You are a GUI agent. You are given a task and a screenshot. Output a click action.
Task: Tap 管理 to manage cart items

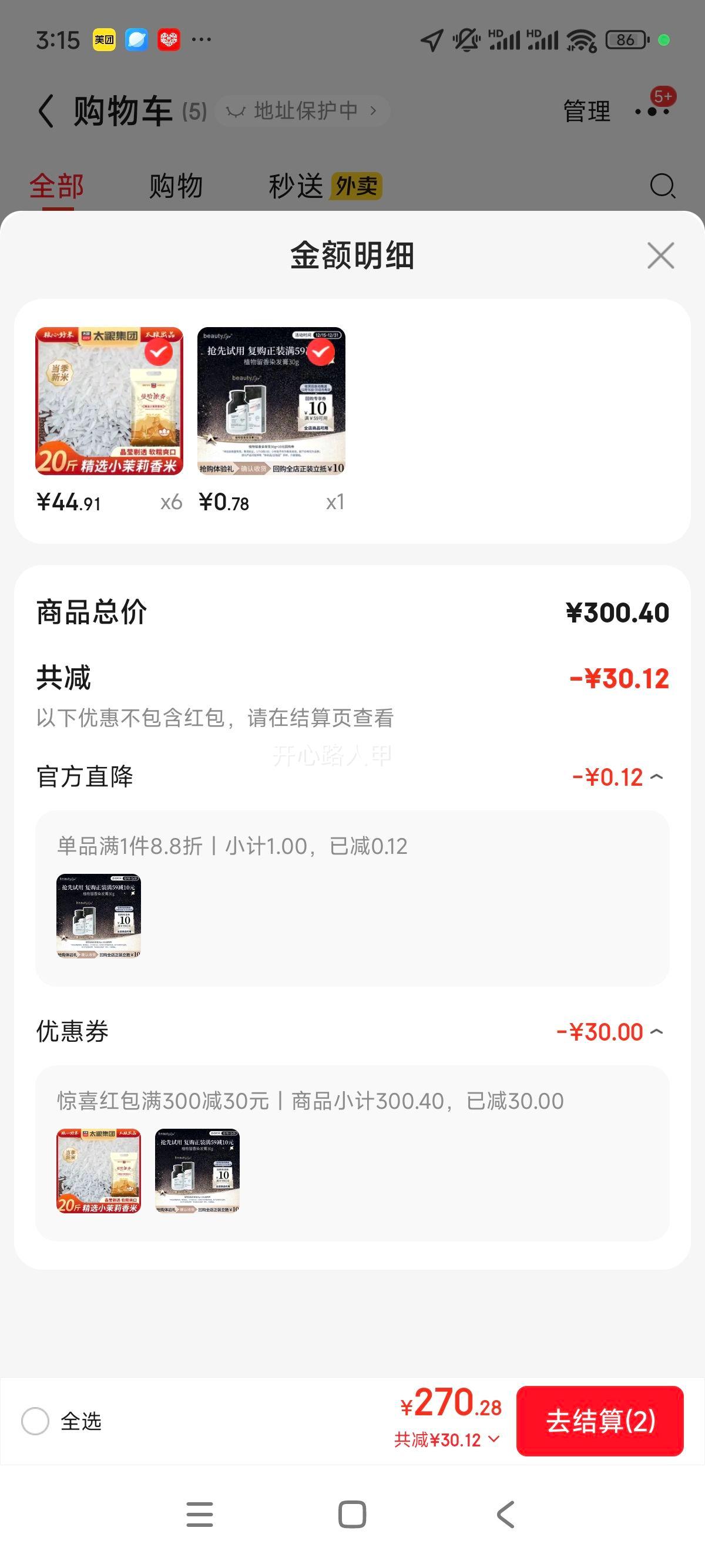(586, 111)
